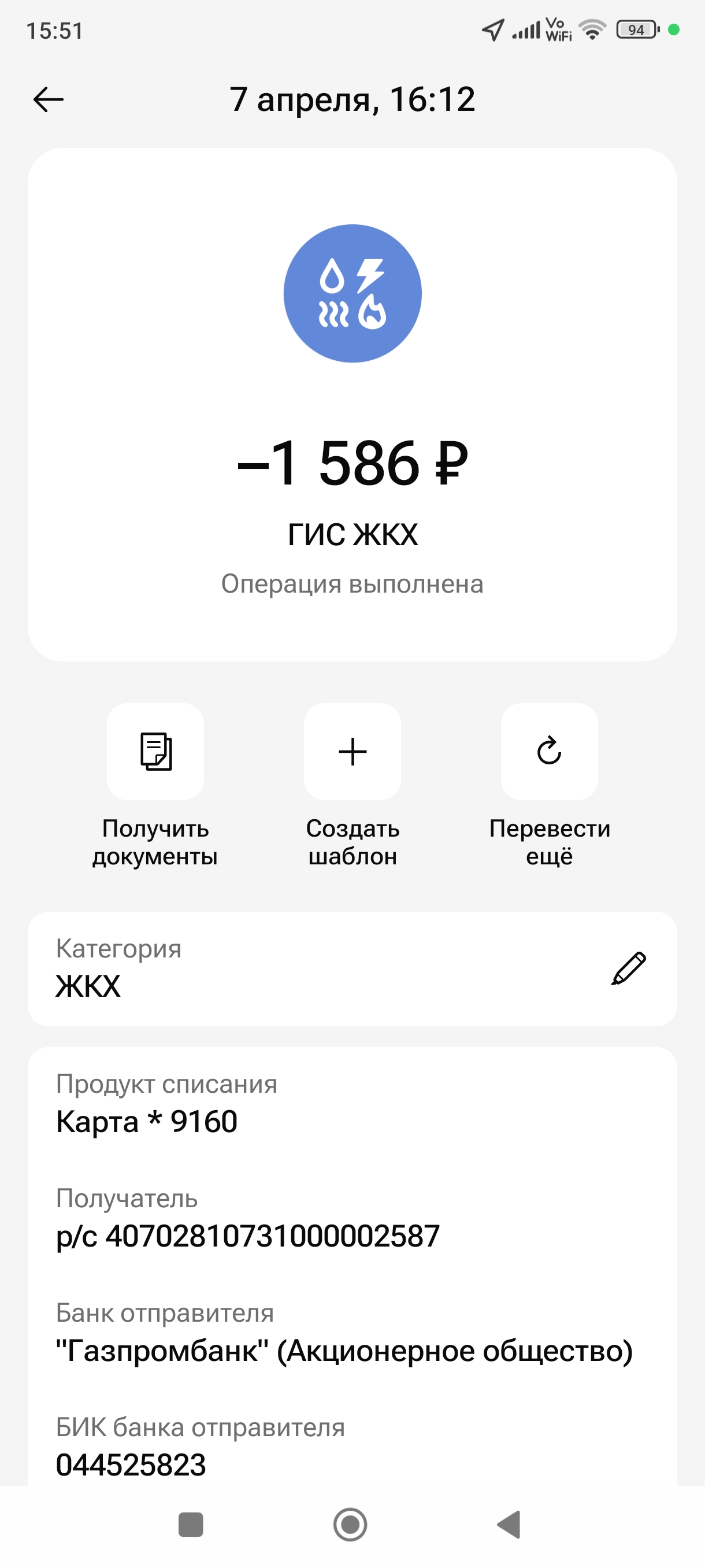Edit the ЖКХ category with pencil icon
705x1568 pixels.
click(628, 968)
